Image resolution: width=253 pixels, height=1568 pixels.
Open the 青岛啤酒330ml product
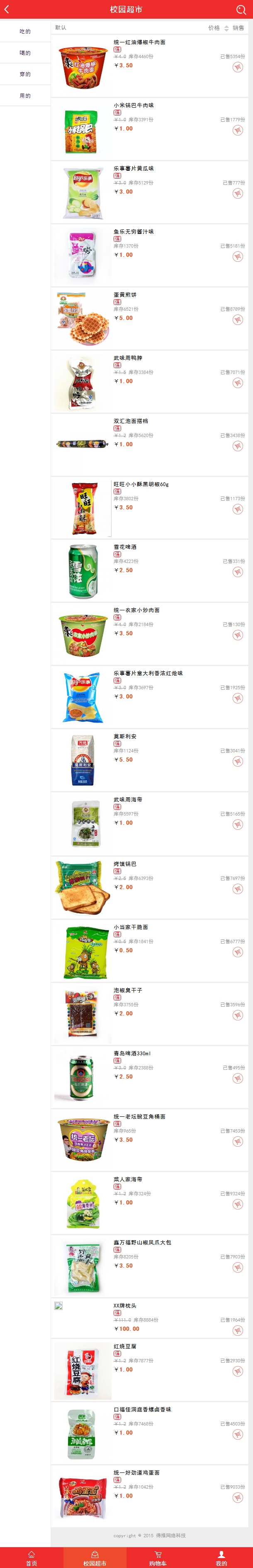point(132,1053)
